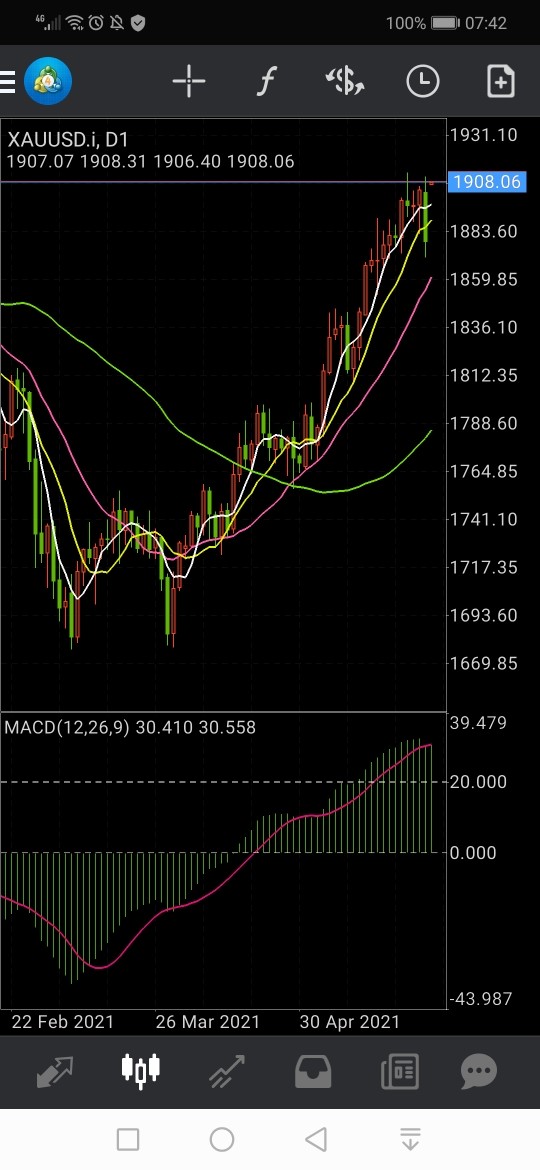
Task: Open the hamburger menu drawer
Action: (7, 81)
